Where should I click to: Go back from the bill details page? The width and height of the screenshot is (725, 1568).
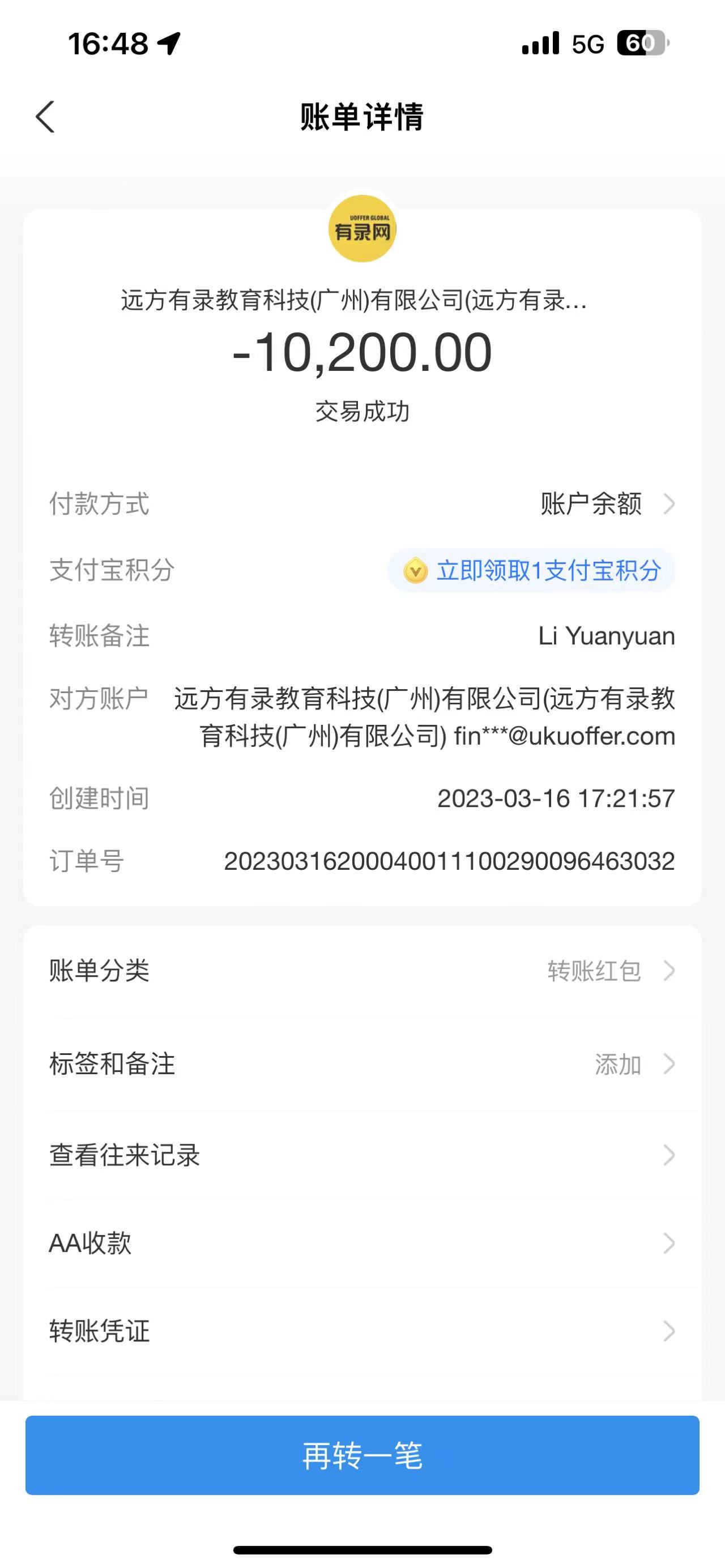tap(46, 116)
